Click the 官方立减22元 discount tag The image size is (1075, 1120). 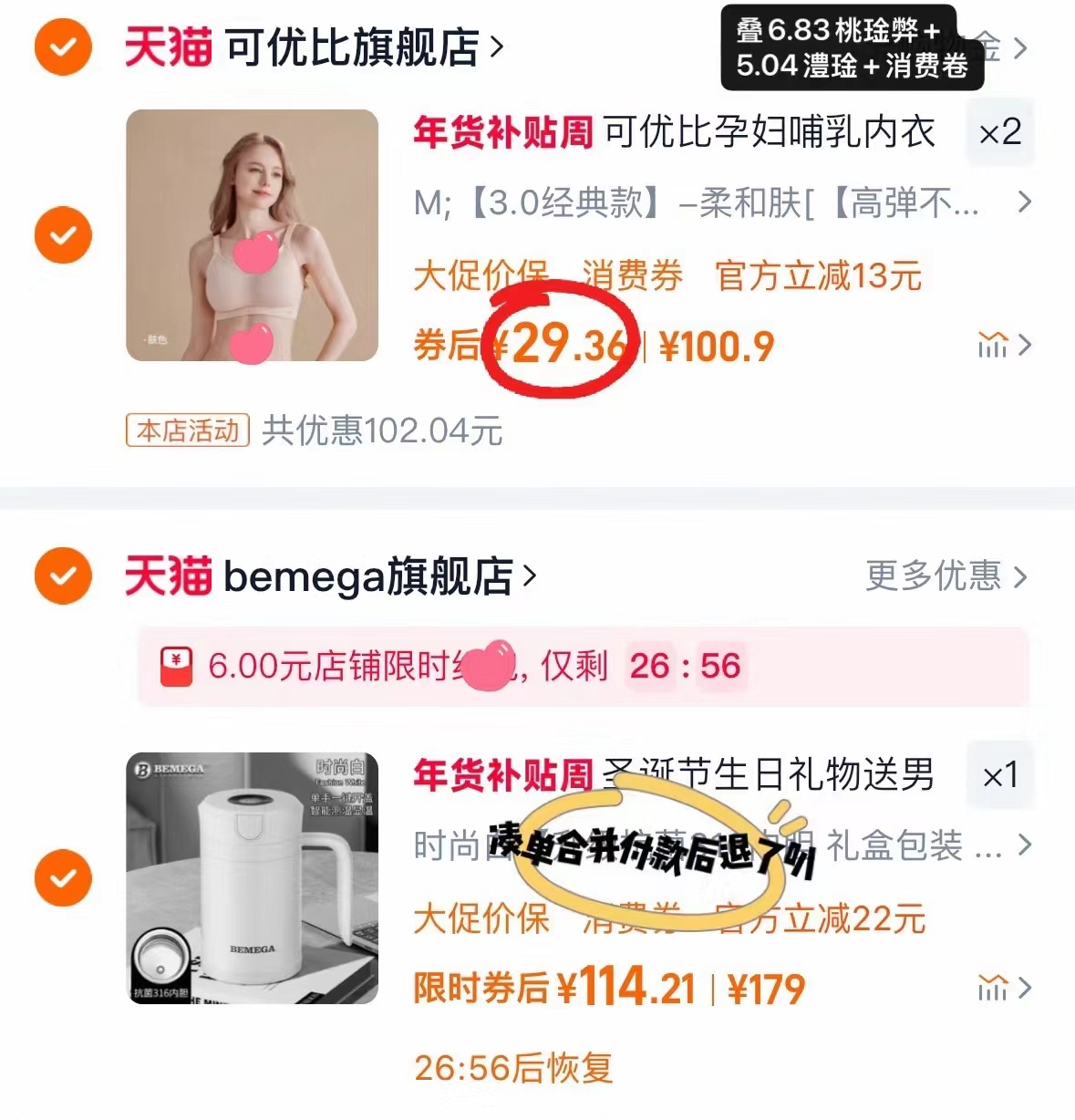[x=821, y=920]
